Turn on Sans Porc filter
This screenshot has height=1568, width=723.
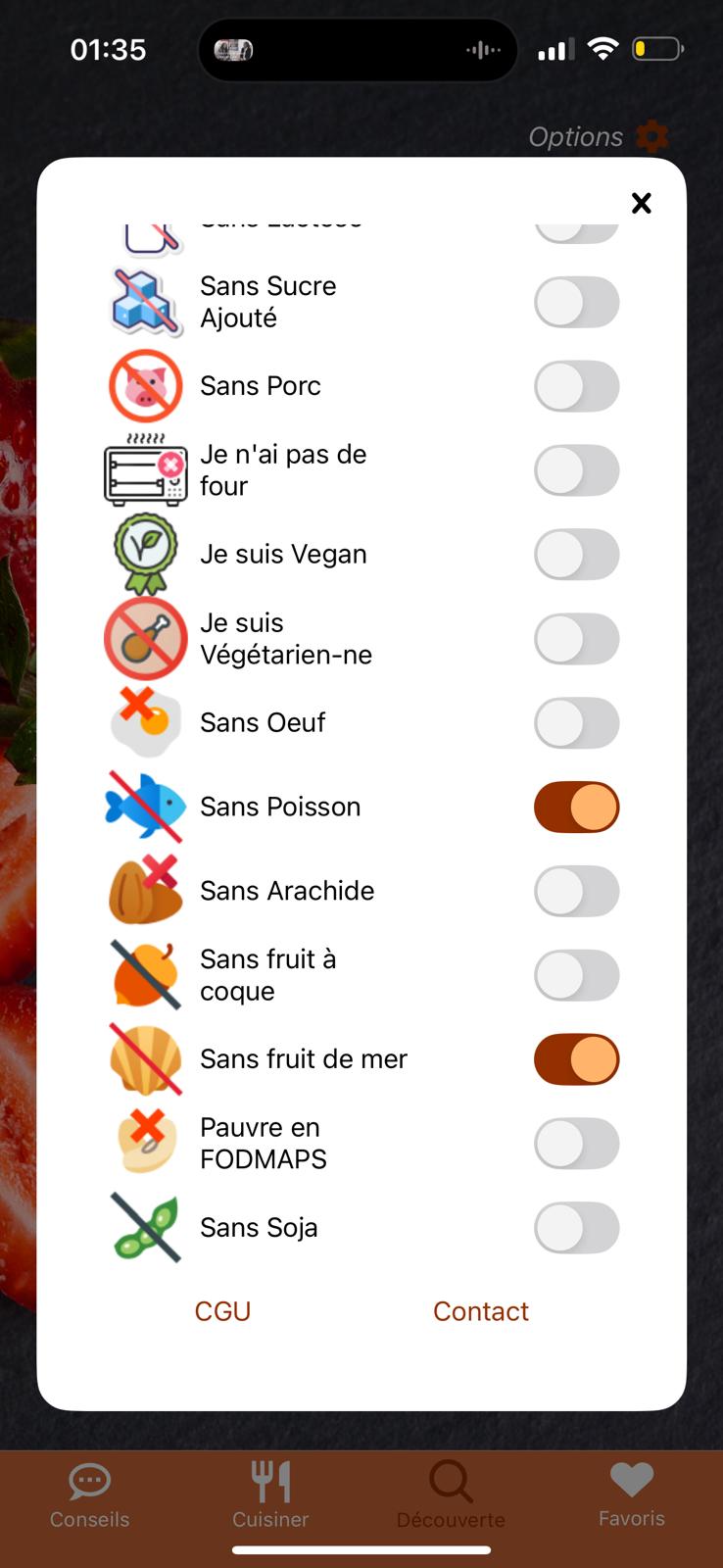(576, 386)
